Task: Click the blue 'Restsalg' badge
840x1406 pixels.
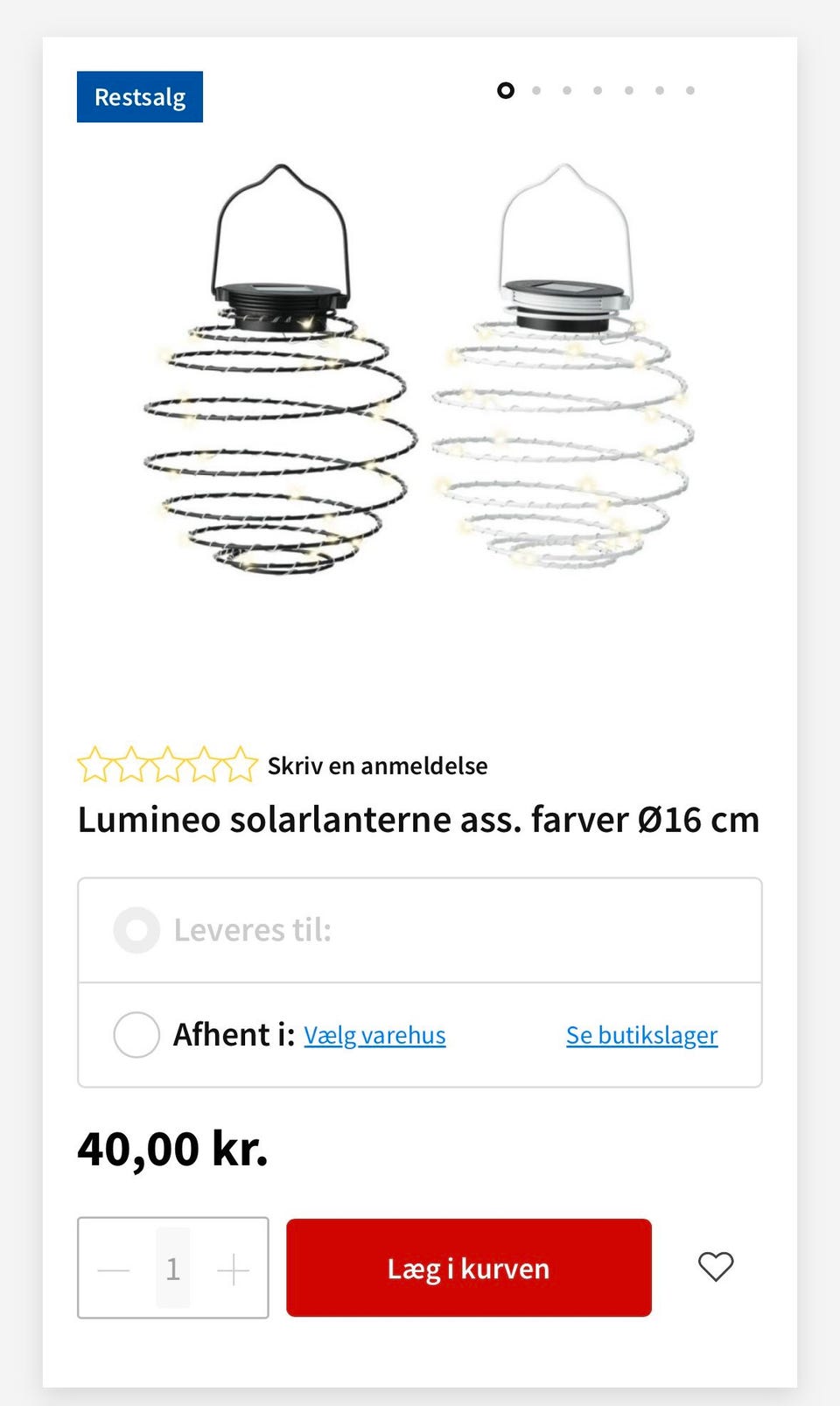Action: click(139, 97)
